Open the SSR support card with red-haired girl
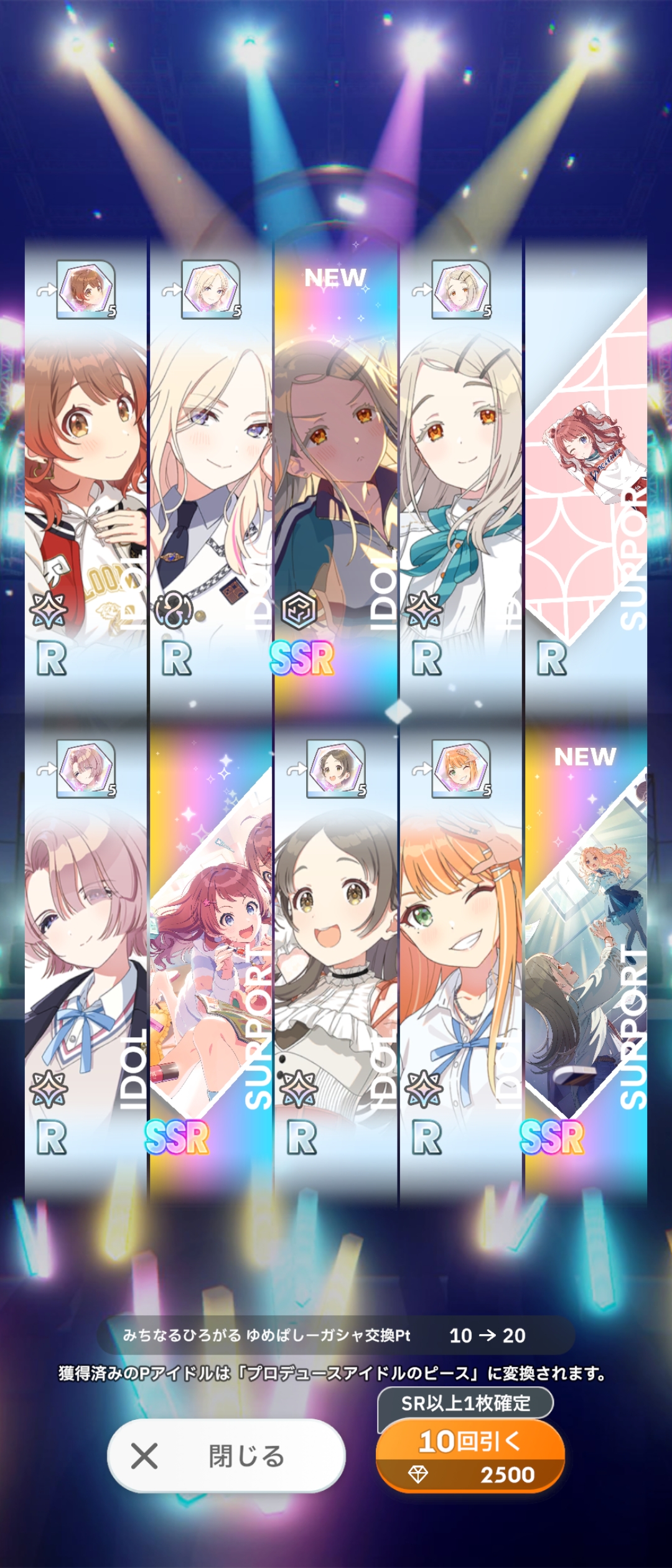672x1568 pixels. 211,952
